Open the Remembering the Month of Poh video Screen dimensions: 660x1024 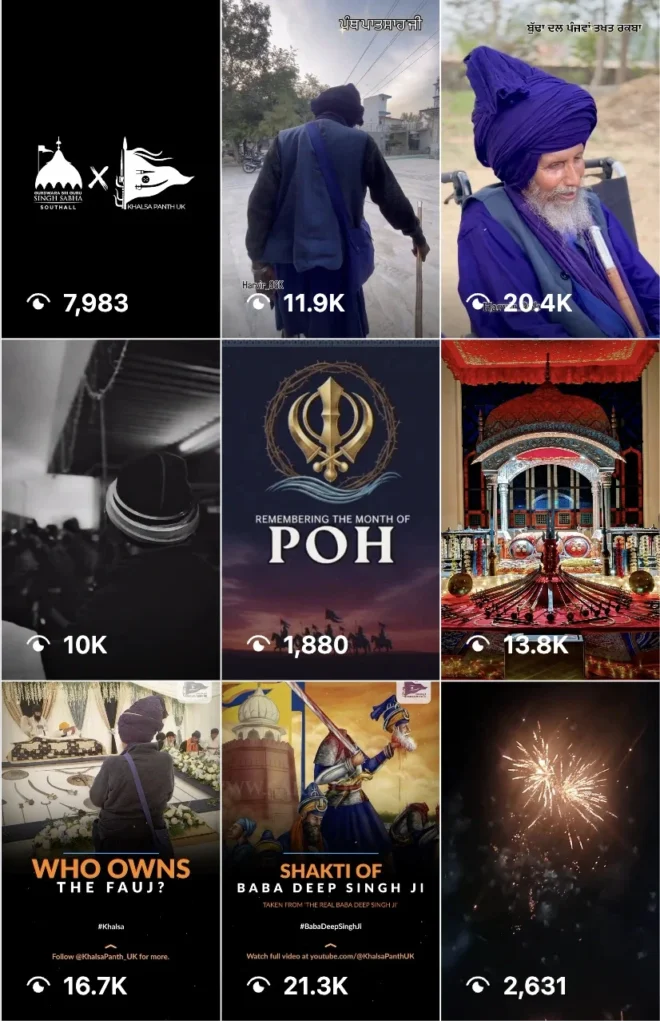tap(330, 510)
